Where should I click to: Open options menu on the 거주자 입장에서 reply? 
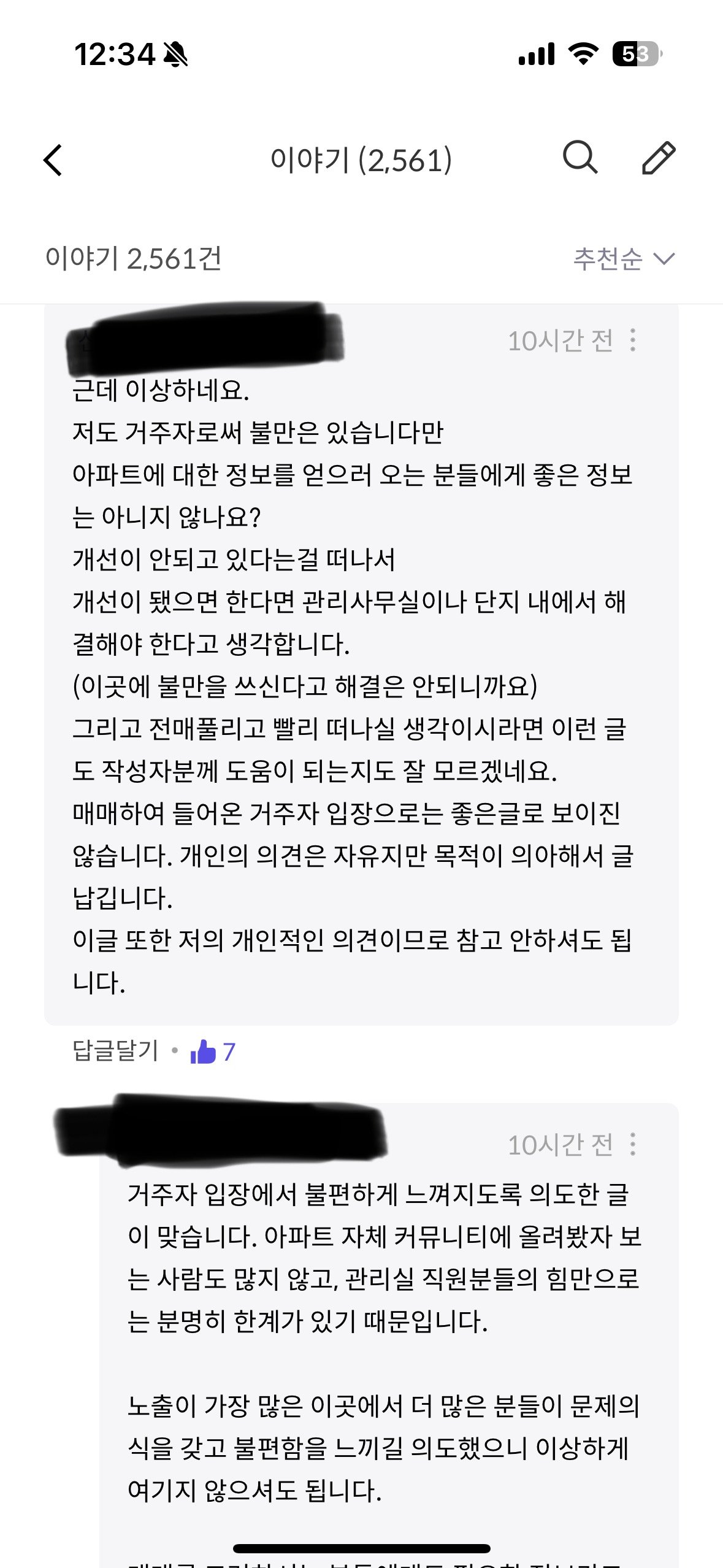[x=633, y=1145]
